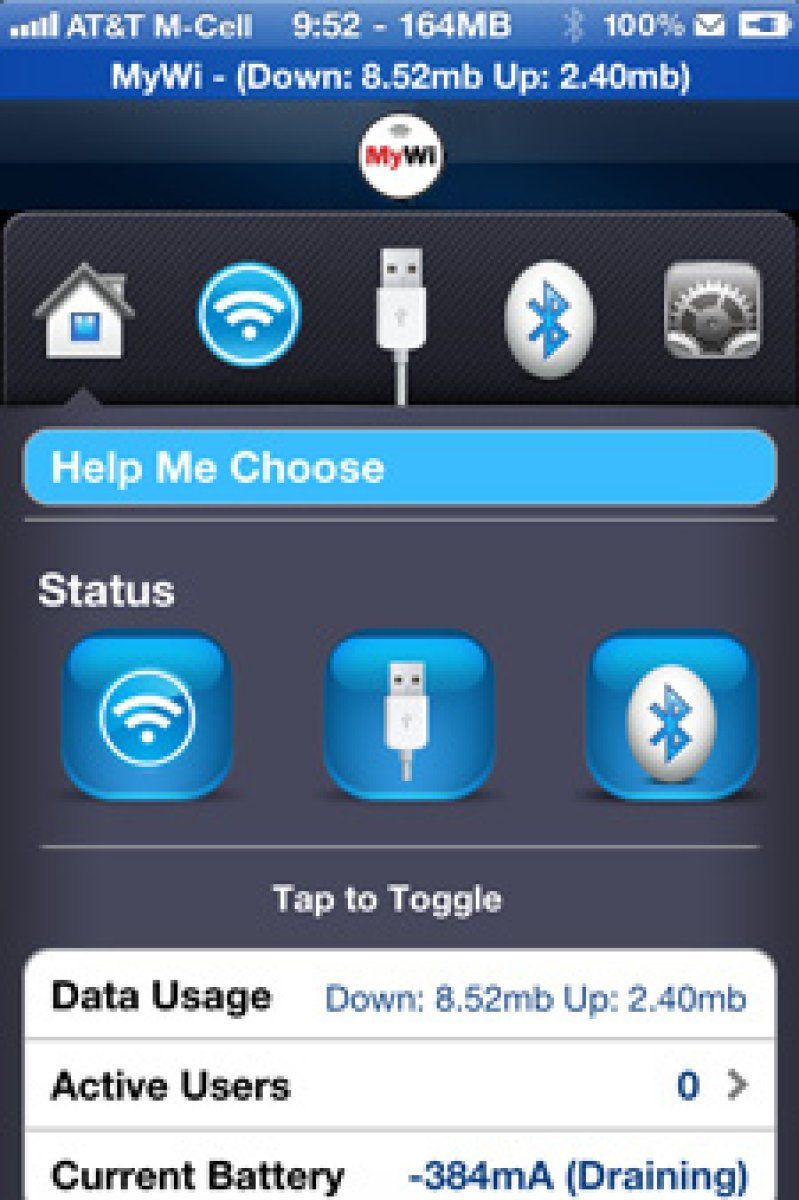Open the WiFi tethering tab

[x=248, y=314]
